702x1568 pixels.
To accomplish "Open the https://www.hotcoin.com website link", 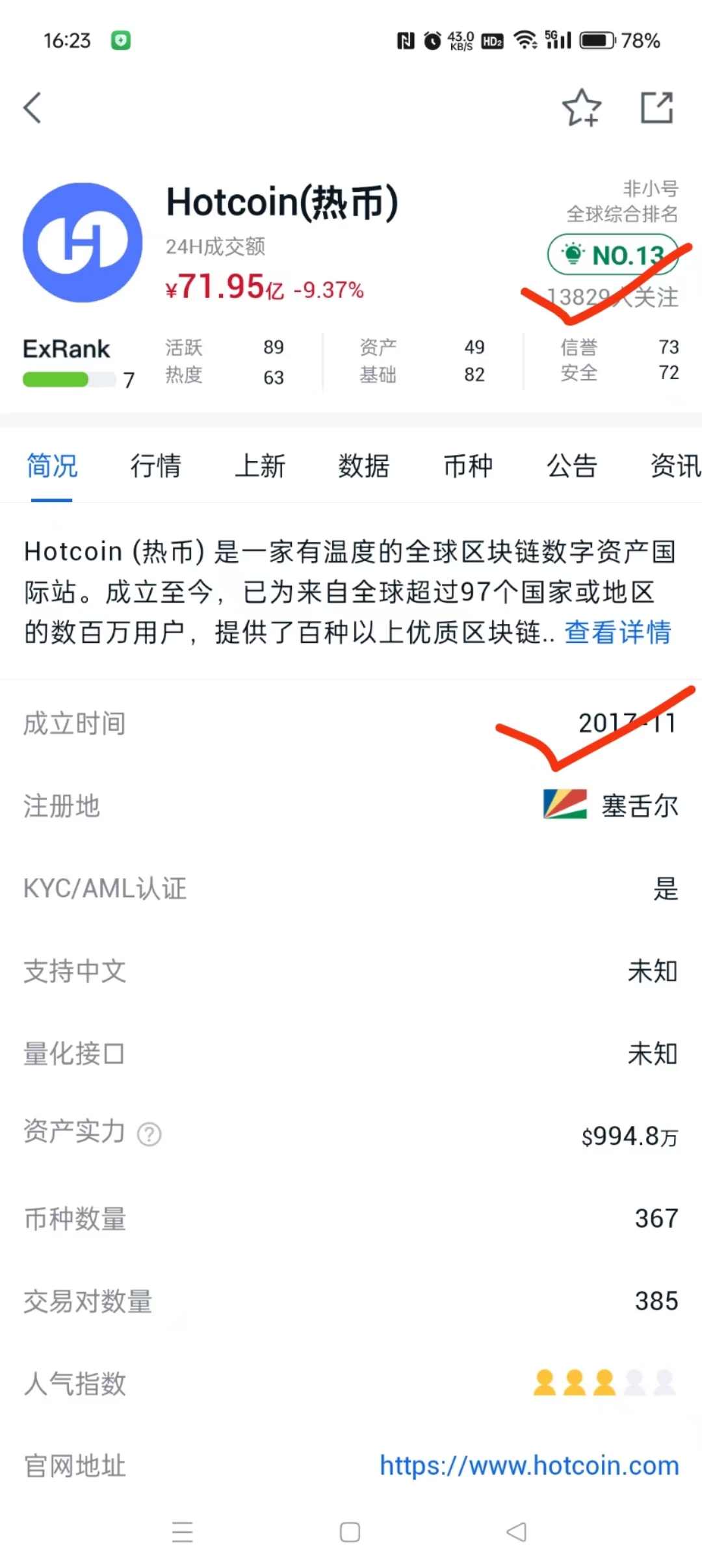I will coord(529,1466).
